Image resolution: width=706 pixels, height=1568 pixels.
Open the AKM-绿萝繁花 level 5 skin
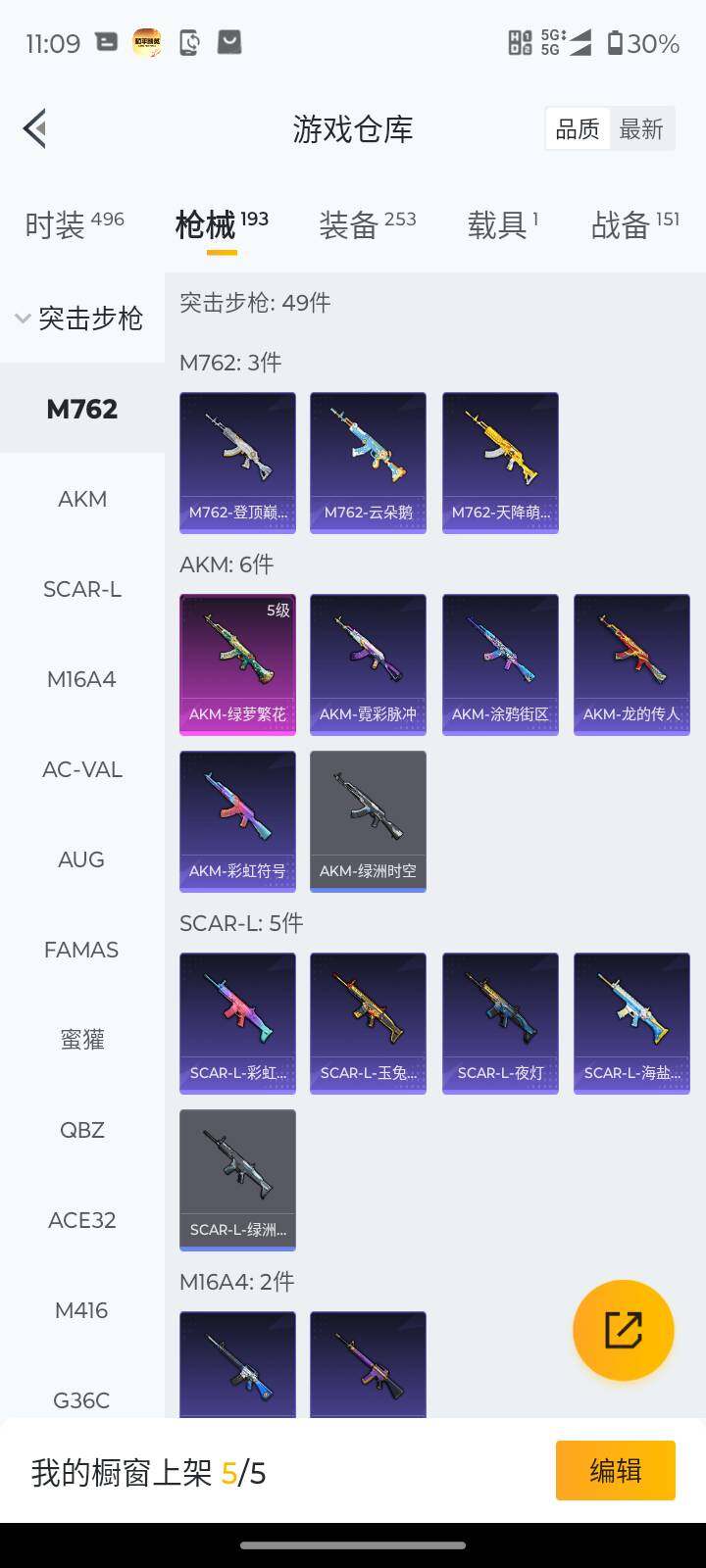[x=237, y=664]
